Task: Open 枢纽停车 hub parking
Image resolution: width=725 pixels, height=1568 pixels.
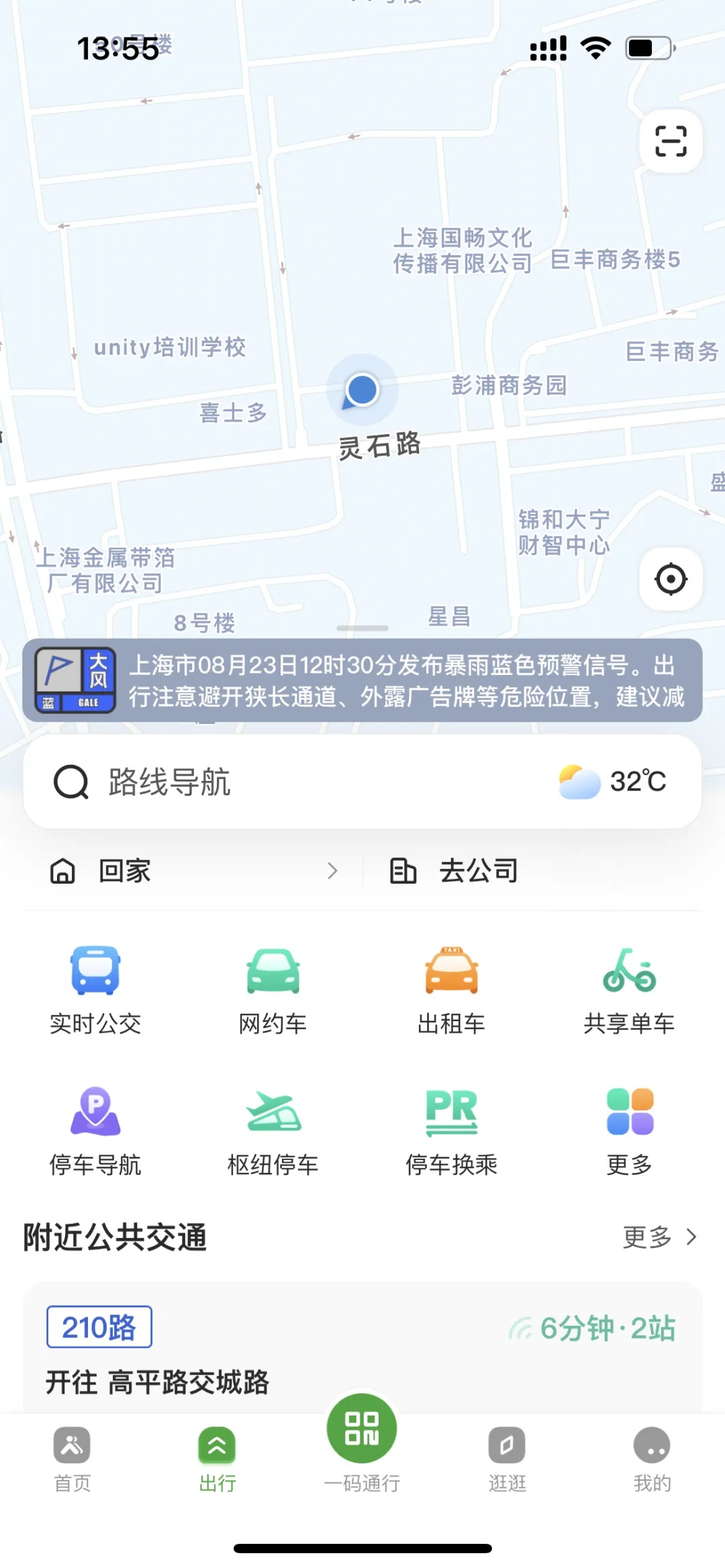Action: click(273, 1130)
